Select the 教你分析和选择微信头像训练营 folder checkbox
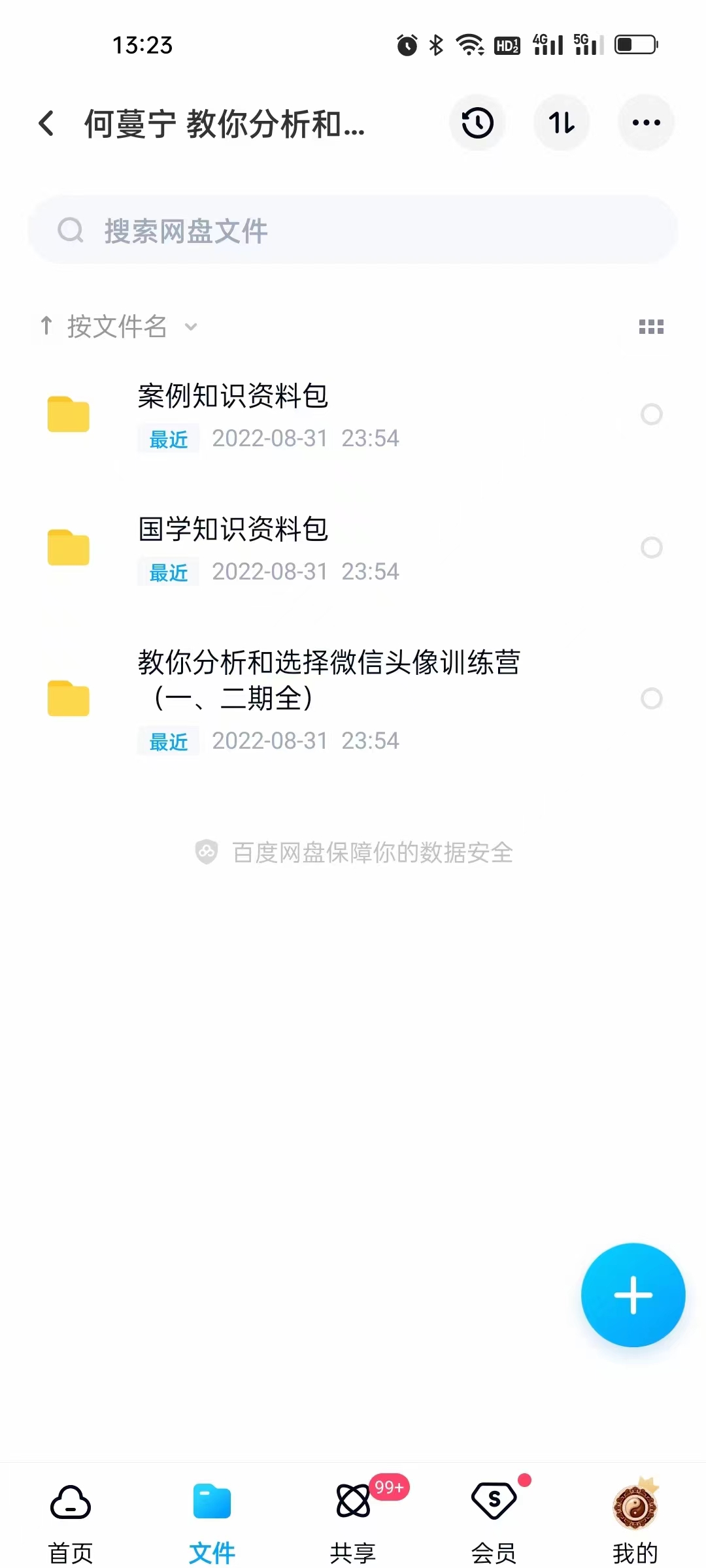The image size is (706, 1568). pos(652,699)
